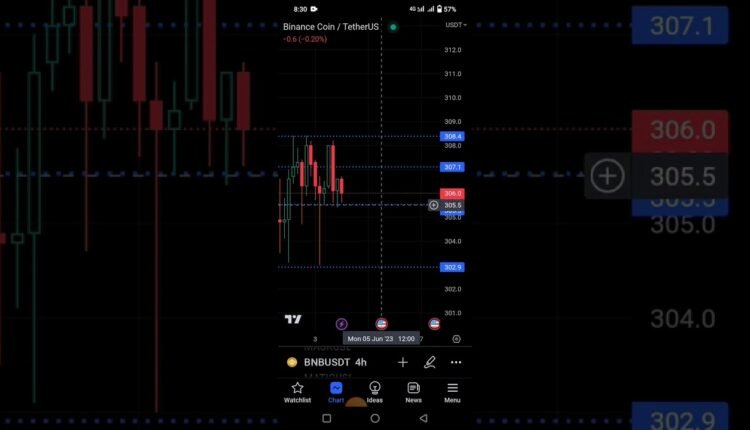The image size is (750, 430).
Task: Open the drawing tools pencil
Action: tap(430, 362)
